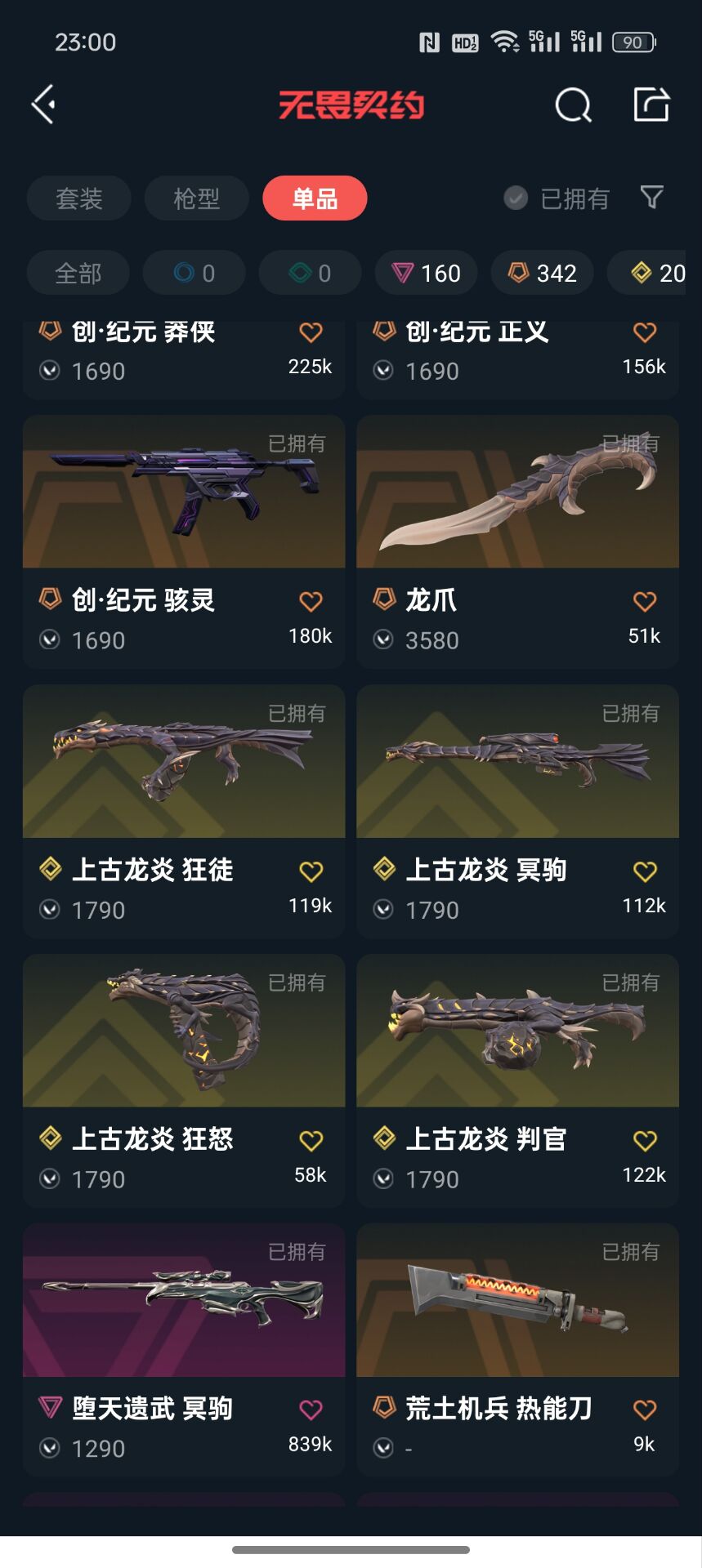Like the 上古龙炎 判官 skin
Viewport: 702px width, 1568px height.
click(x=645, y=1141)
